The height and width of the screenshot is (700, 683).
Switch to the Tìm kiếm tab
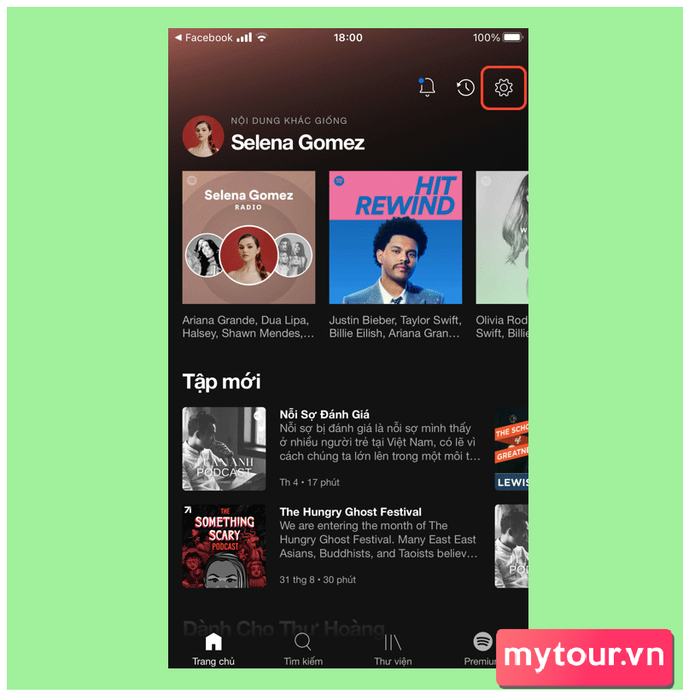[303, 648]
